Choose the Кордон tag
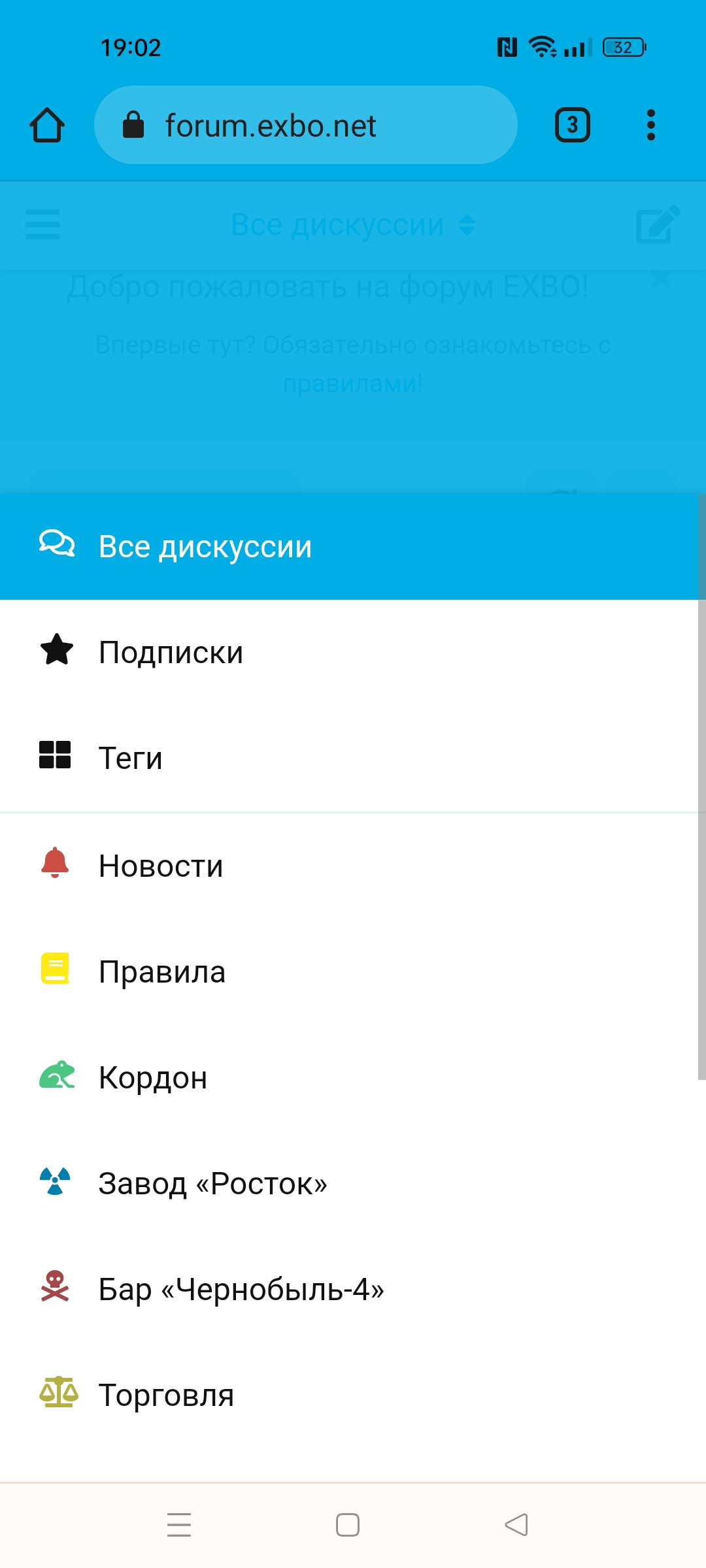Viewport: 706px width, 1568px height. coord(153,1077)
